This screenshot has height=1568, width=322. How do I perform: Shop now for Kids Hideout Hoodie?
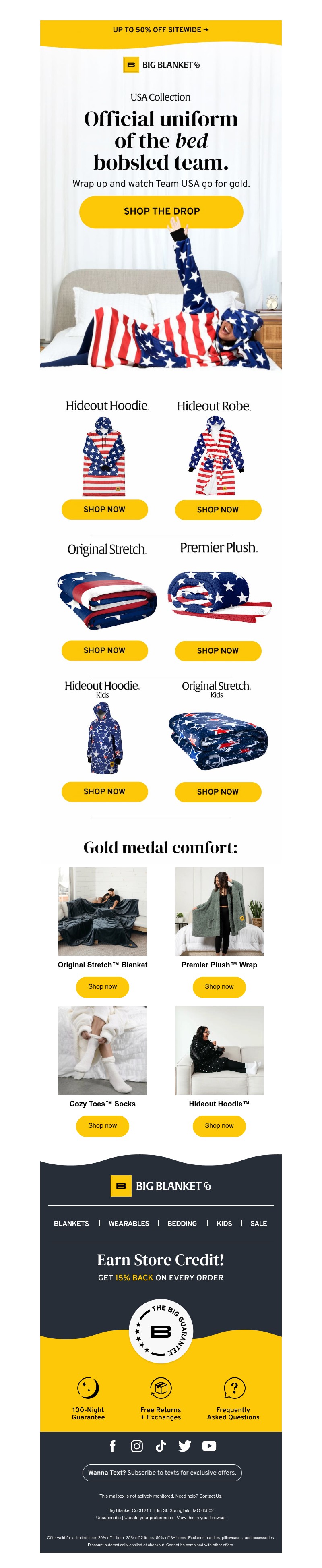[x=104, y=791]
